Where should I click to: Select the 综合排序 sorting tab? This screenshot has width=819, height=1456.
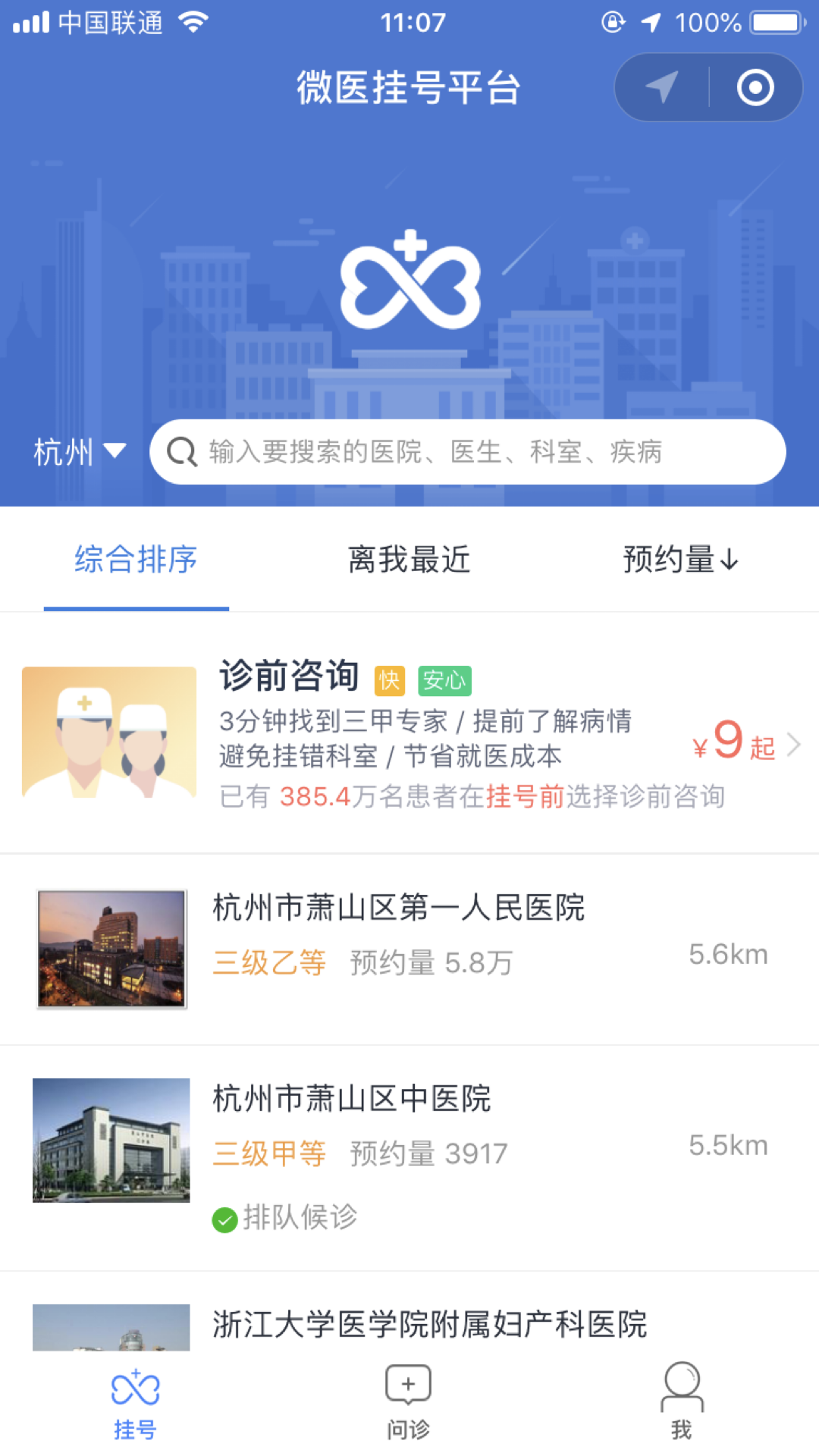point(136,560)
